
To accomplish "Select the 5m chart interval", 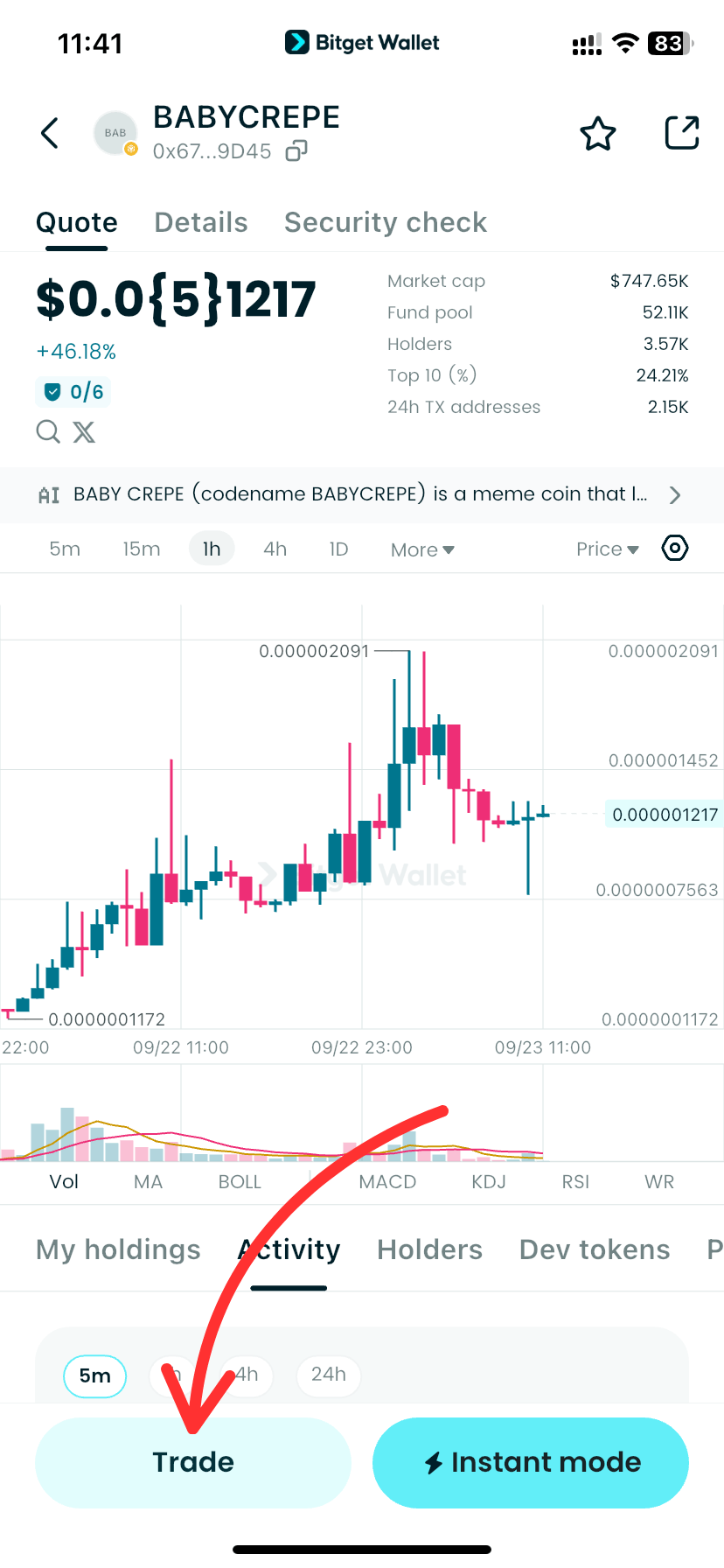I will click(65, 549).
